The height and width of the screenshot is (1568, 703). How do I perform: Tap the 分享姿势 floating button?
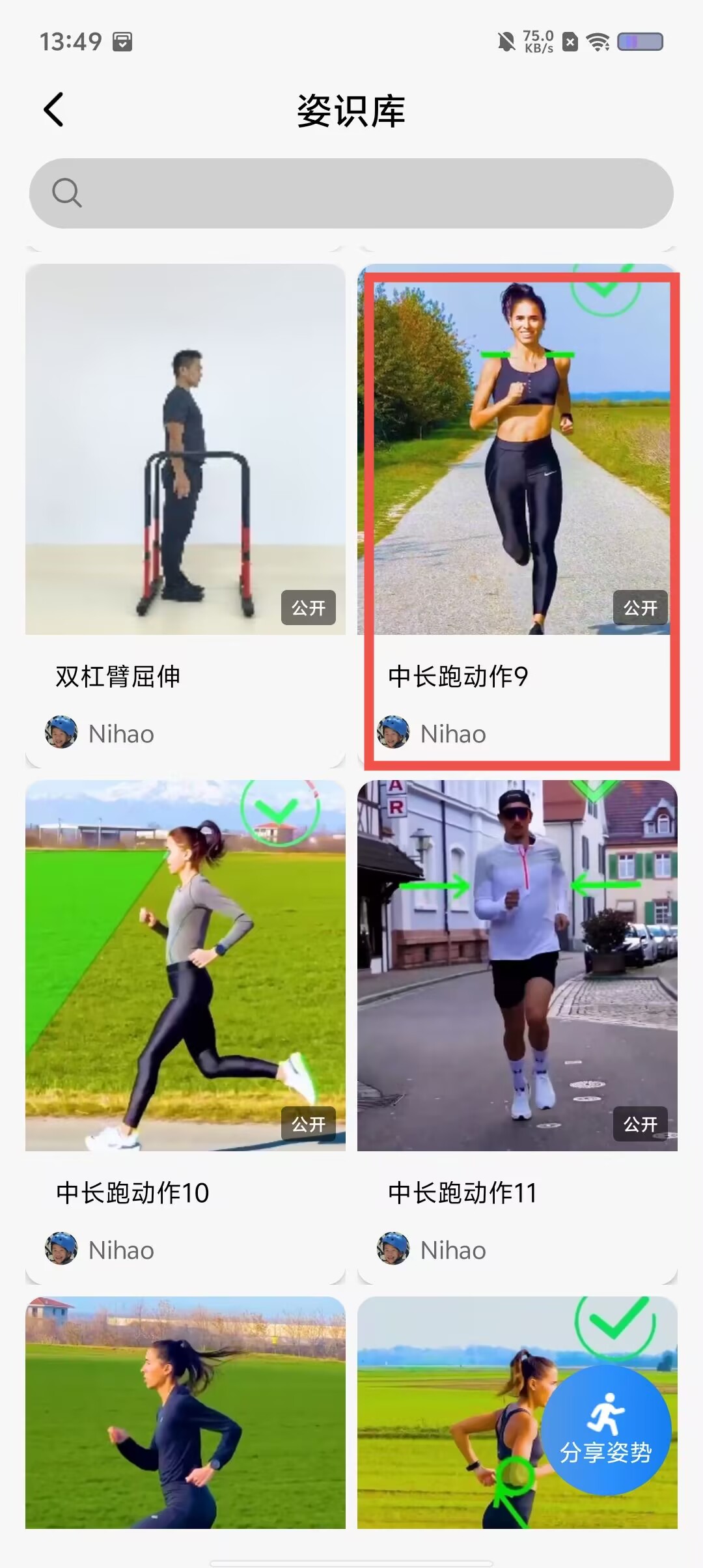pos(605,1429)
